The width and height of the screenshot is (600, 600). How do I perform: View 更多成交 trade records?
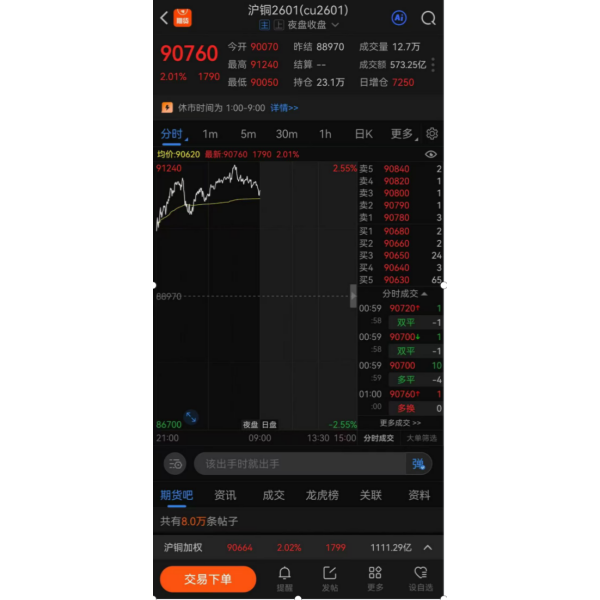(400, 423)
